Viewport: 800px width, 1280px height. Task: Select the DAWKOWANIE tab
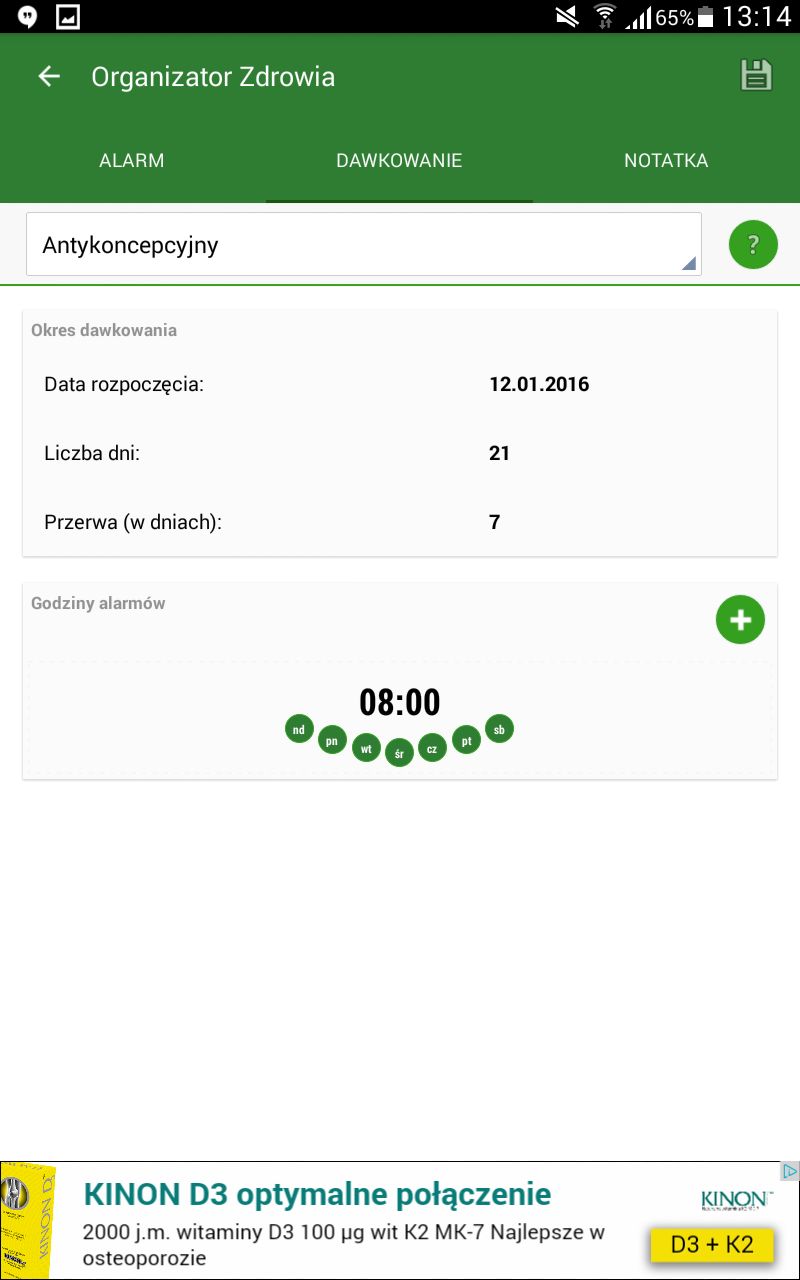coord(399,160)
